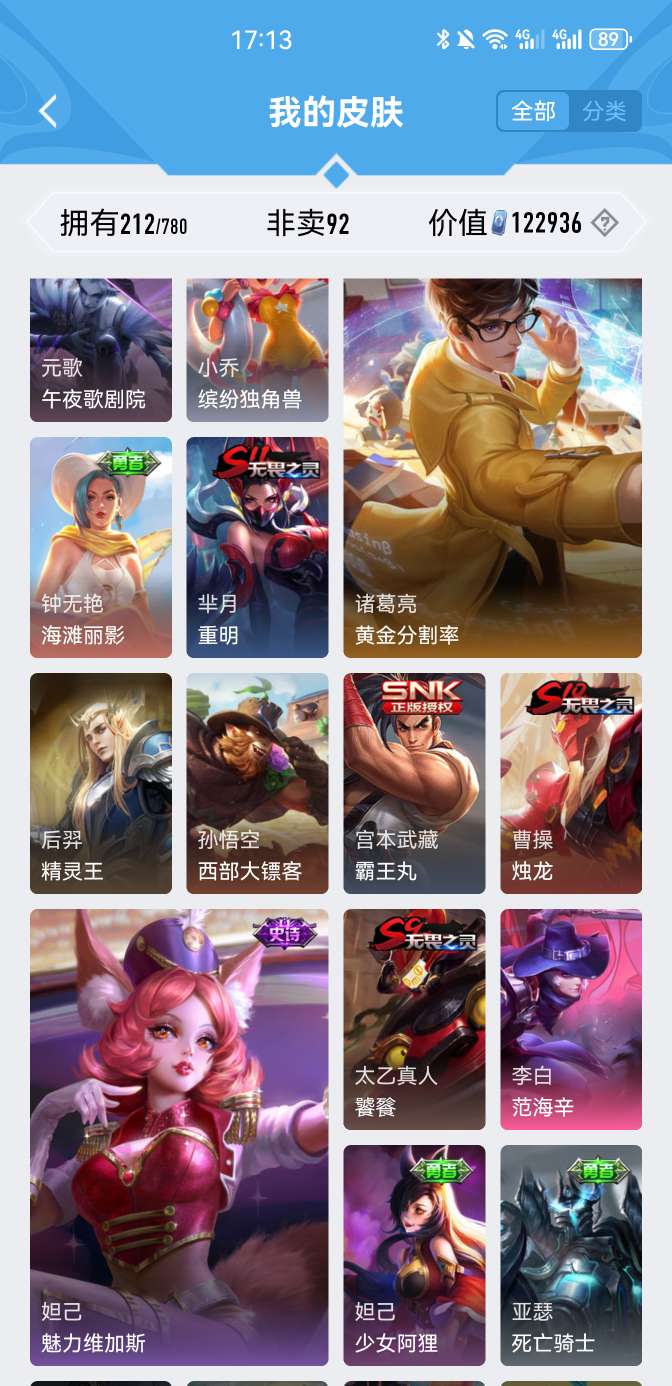Open 诸葛亮 黄金分割率 skin
The image size is (672, 1386).
[x=492, y=468]
